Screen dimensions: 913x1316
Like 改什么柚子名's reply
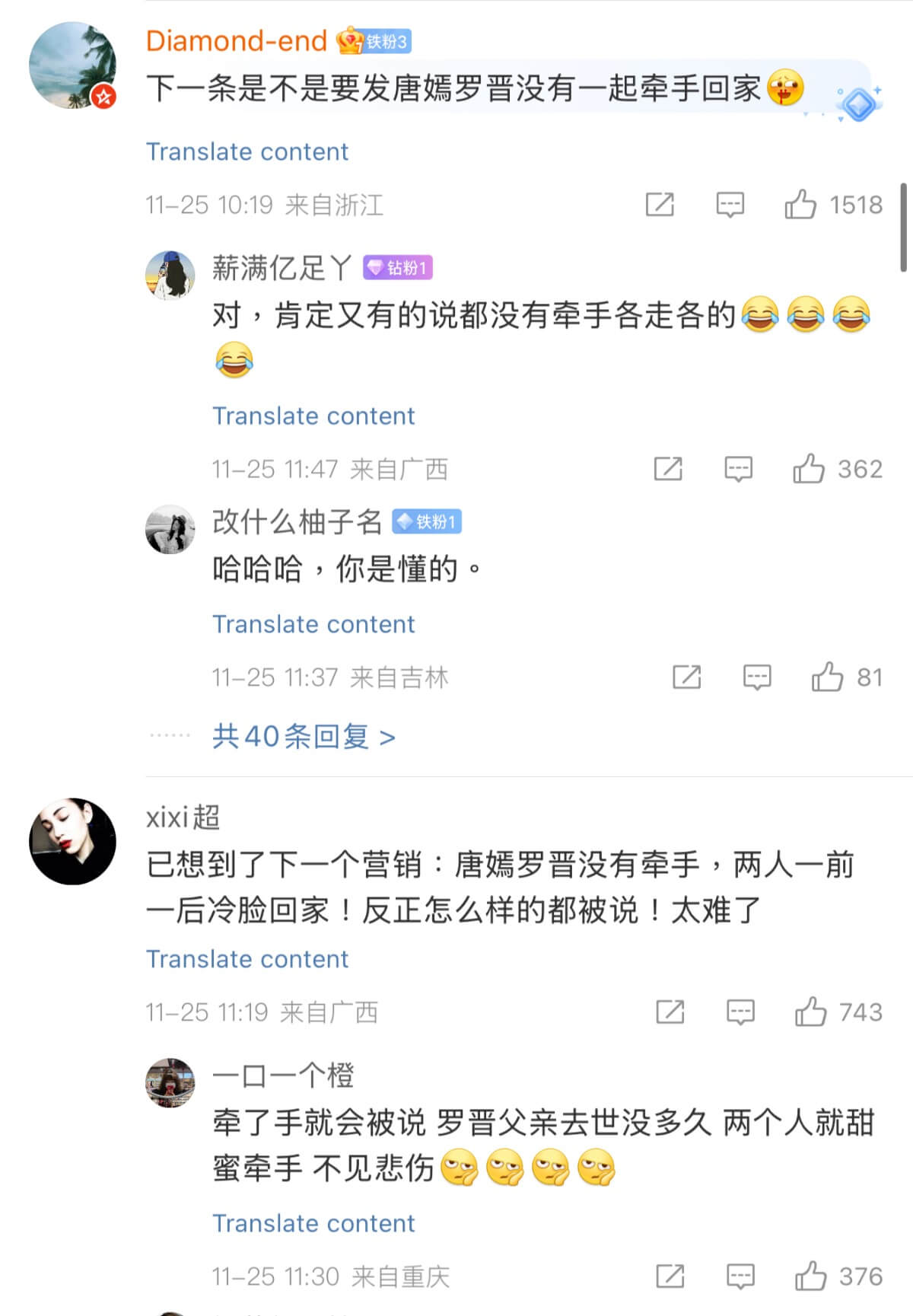pyautogui.click(x=827, y=677)
